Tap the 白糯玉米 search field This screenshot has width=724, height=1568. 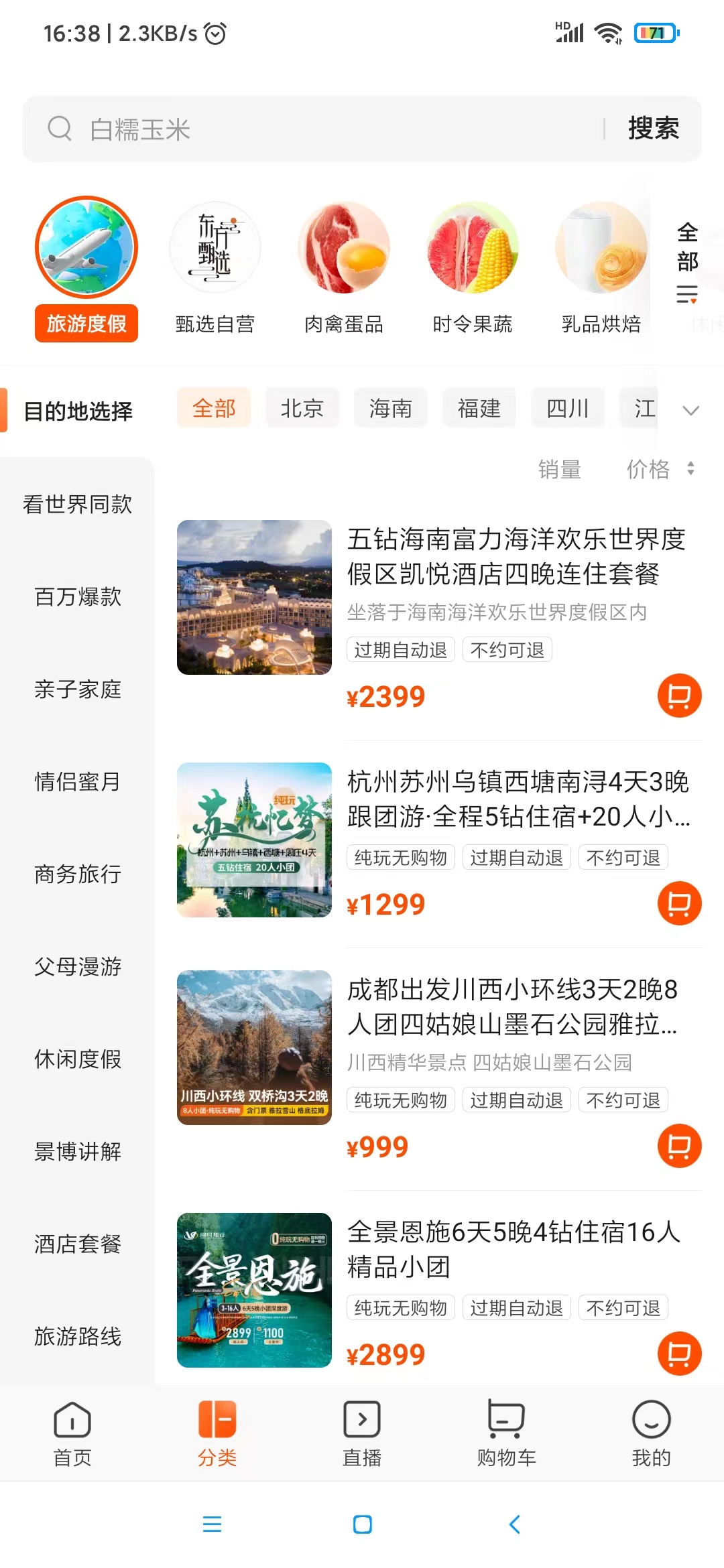(x=322, y=129)
